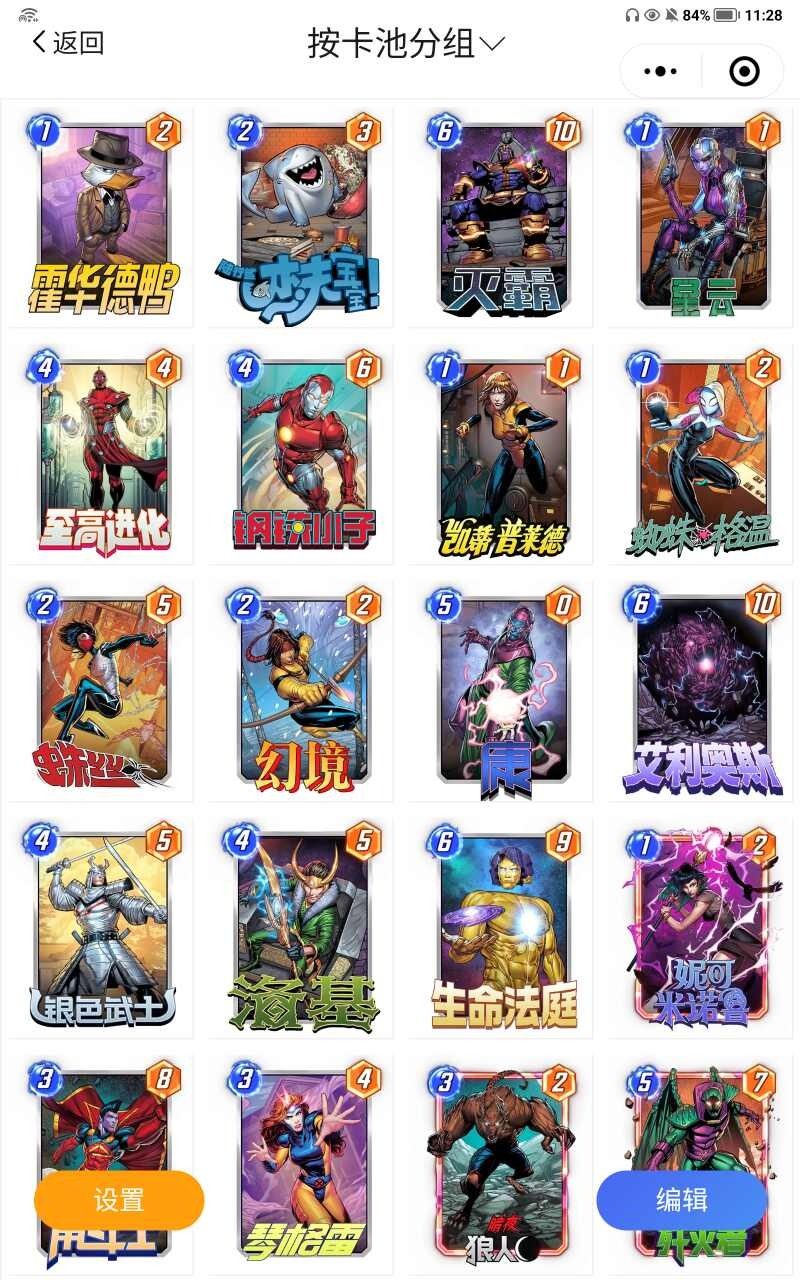Open the 生命法庭 card
The width and height of the screenshot is (800, 1280).
(502, 927)
